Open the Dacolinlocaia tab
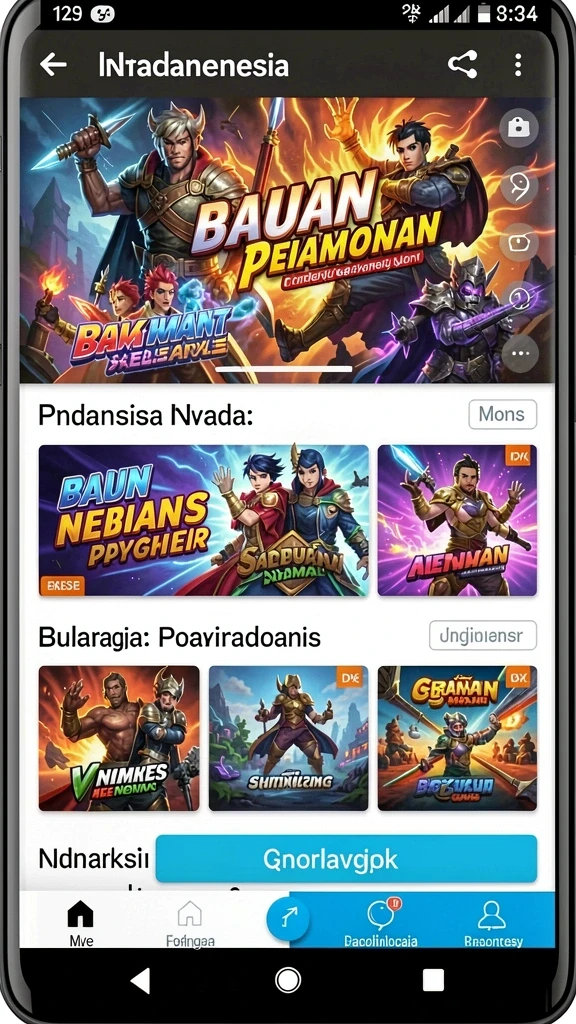 (381, 922)
